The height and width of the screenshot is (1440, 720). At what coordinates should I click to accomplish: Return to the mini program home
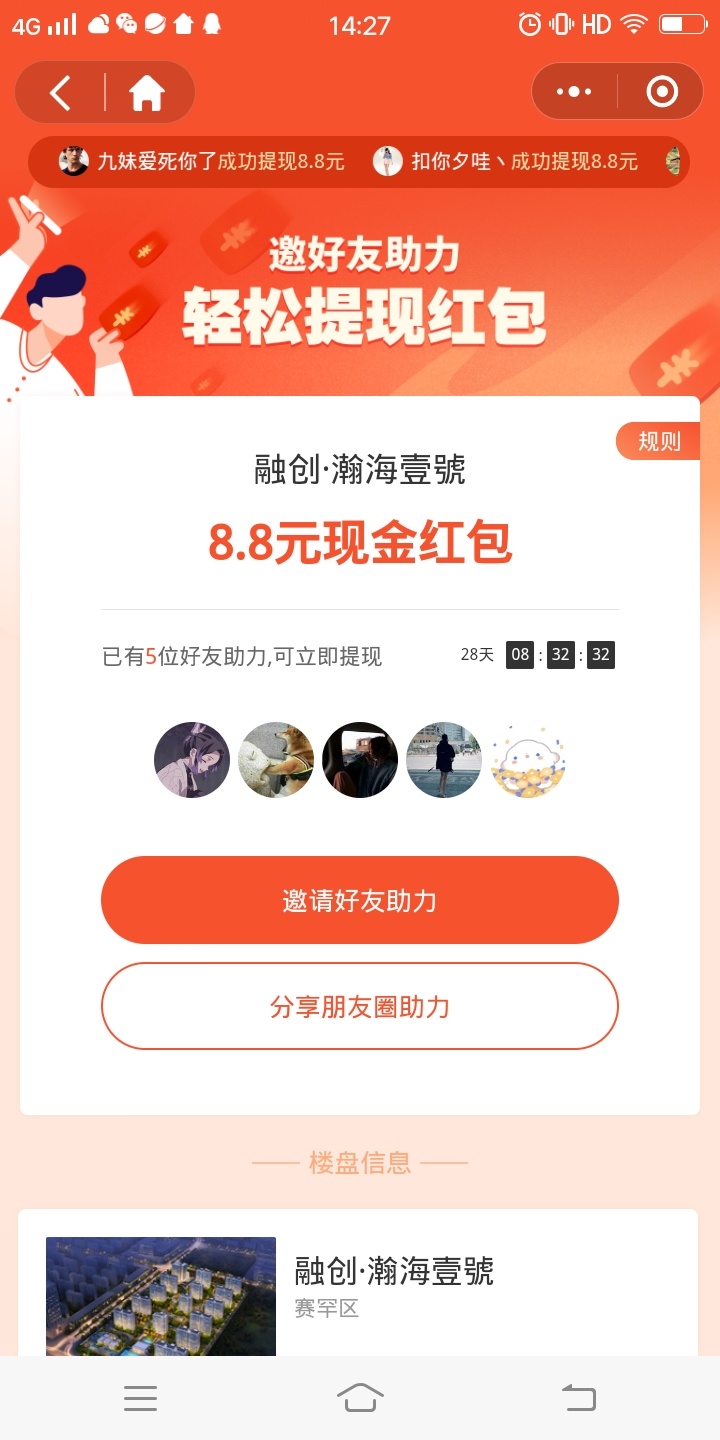pyautogui.click(x=147, y=93)
